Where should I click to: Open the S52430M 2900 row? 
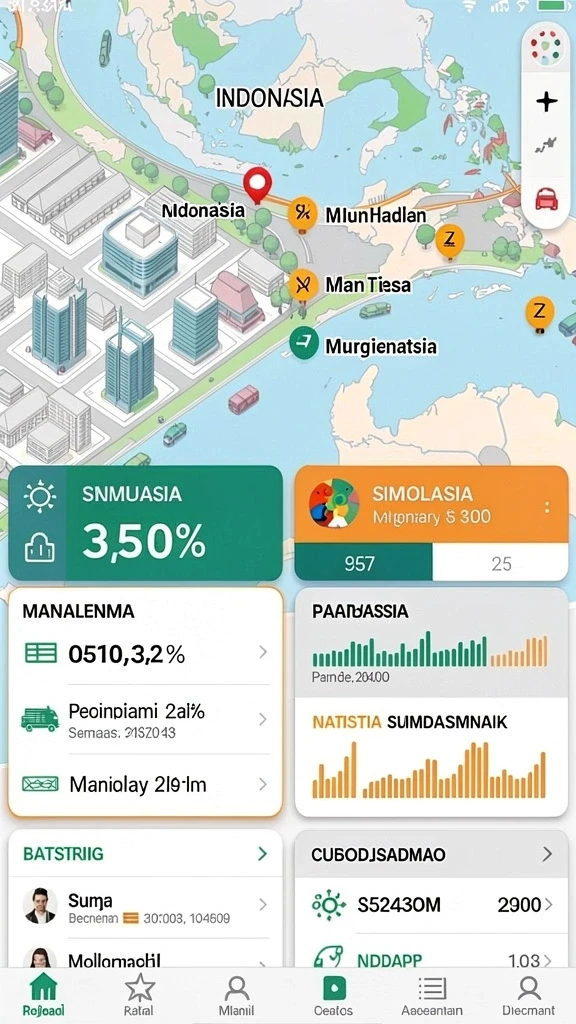pos(432,904)
